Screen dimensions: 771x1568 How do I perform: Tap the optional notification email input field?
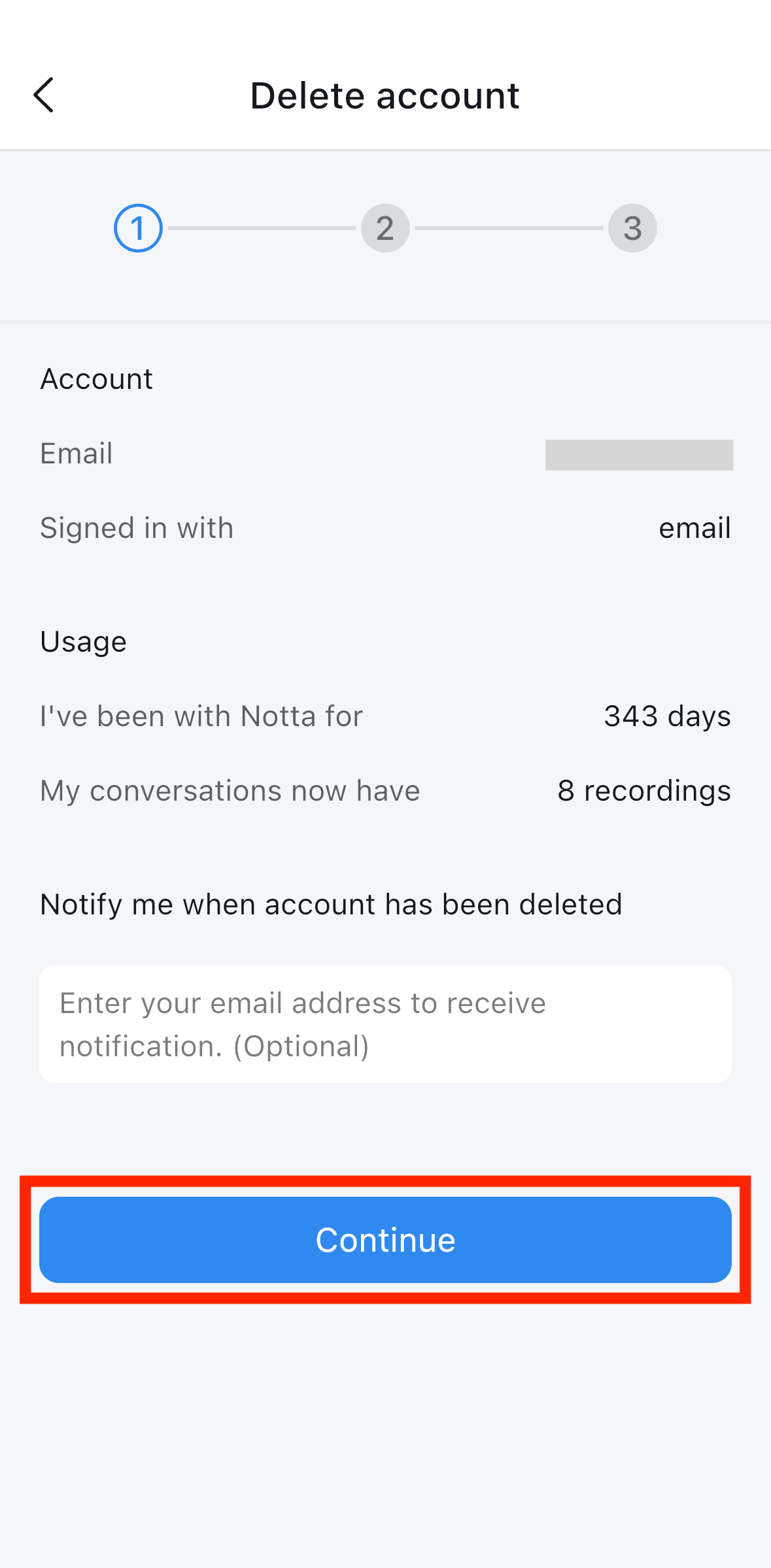[x=385, y=1024]
